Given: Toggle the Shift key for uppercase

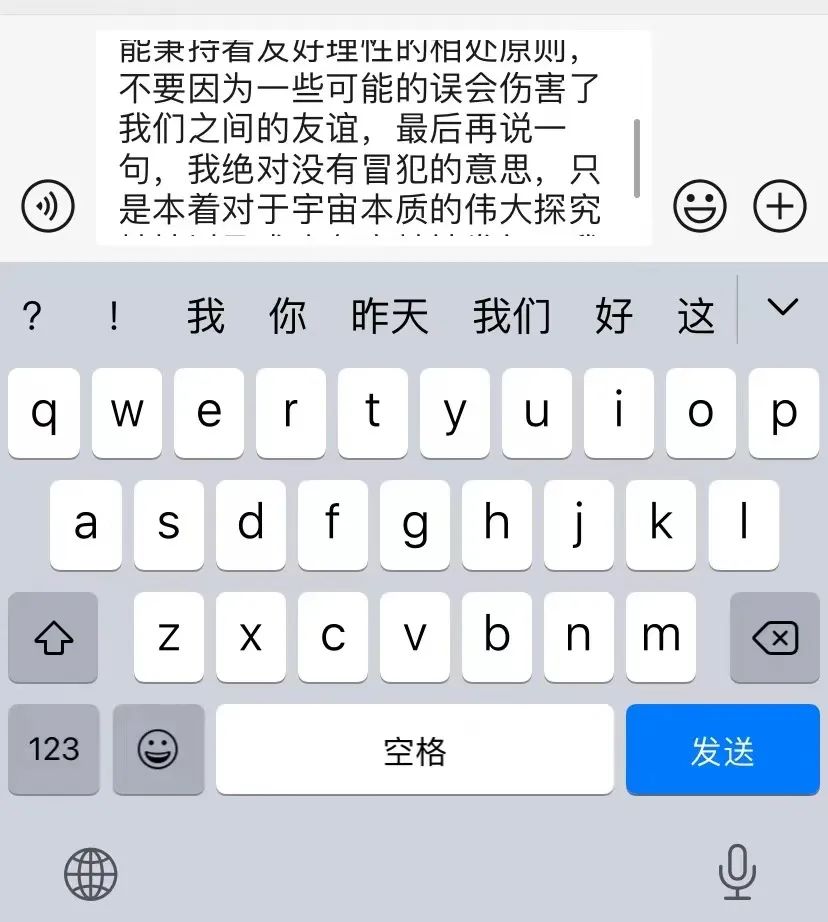Looking at the screenshot, I should (53, 637).
